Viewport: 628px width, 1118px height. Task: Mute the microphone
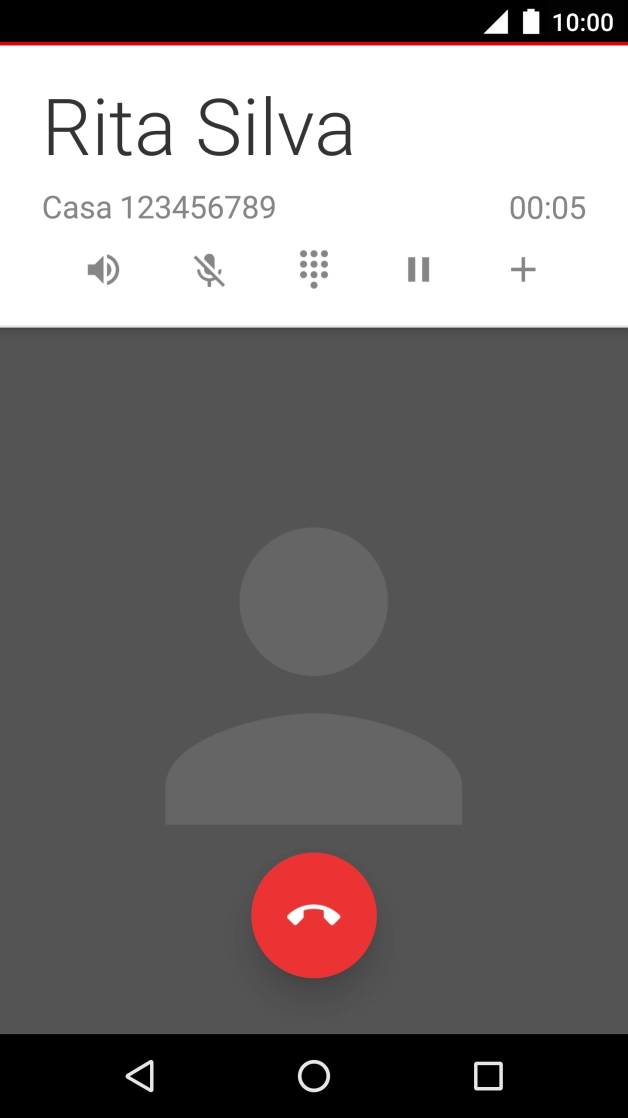209,270
